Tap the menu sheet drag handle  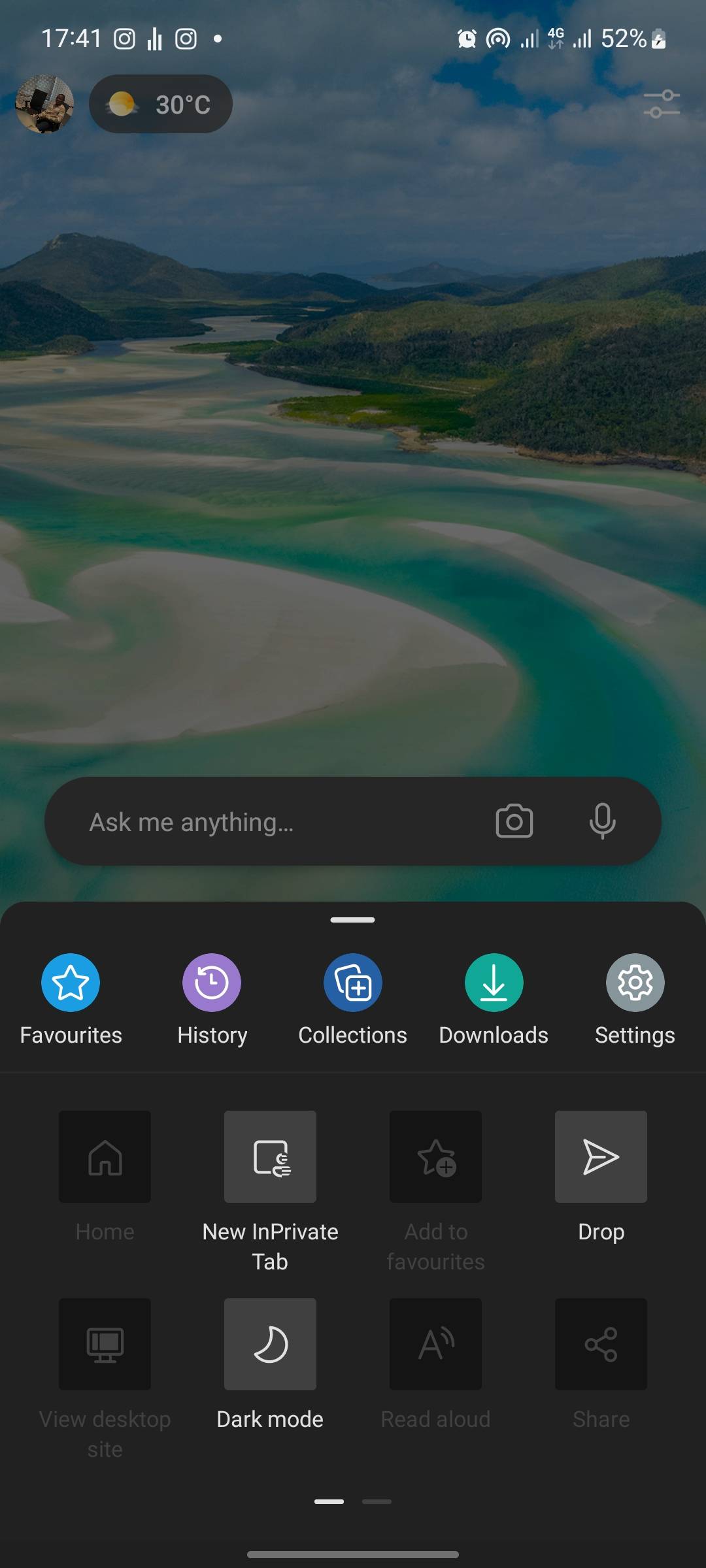pyautogui.click(x=353, y=920)
